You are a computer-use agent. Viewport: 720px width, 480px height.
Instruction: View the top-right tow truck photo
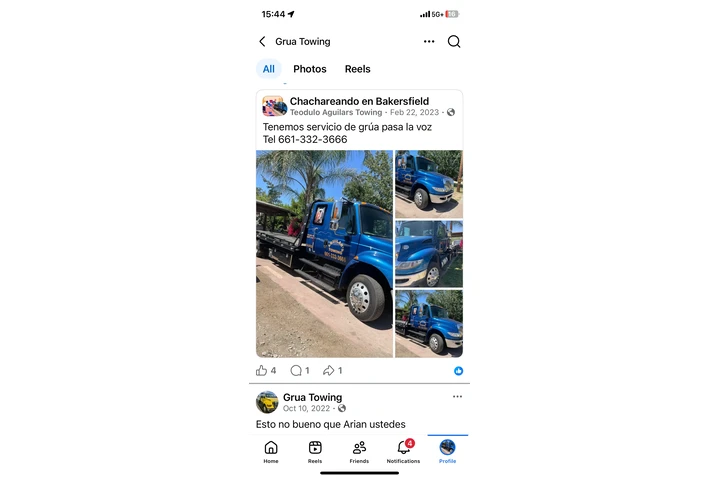point(429,184)
